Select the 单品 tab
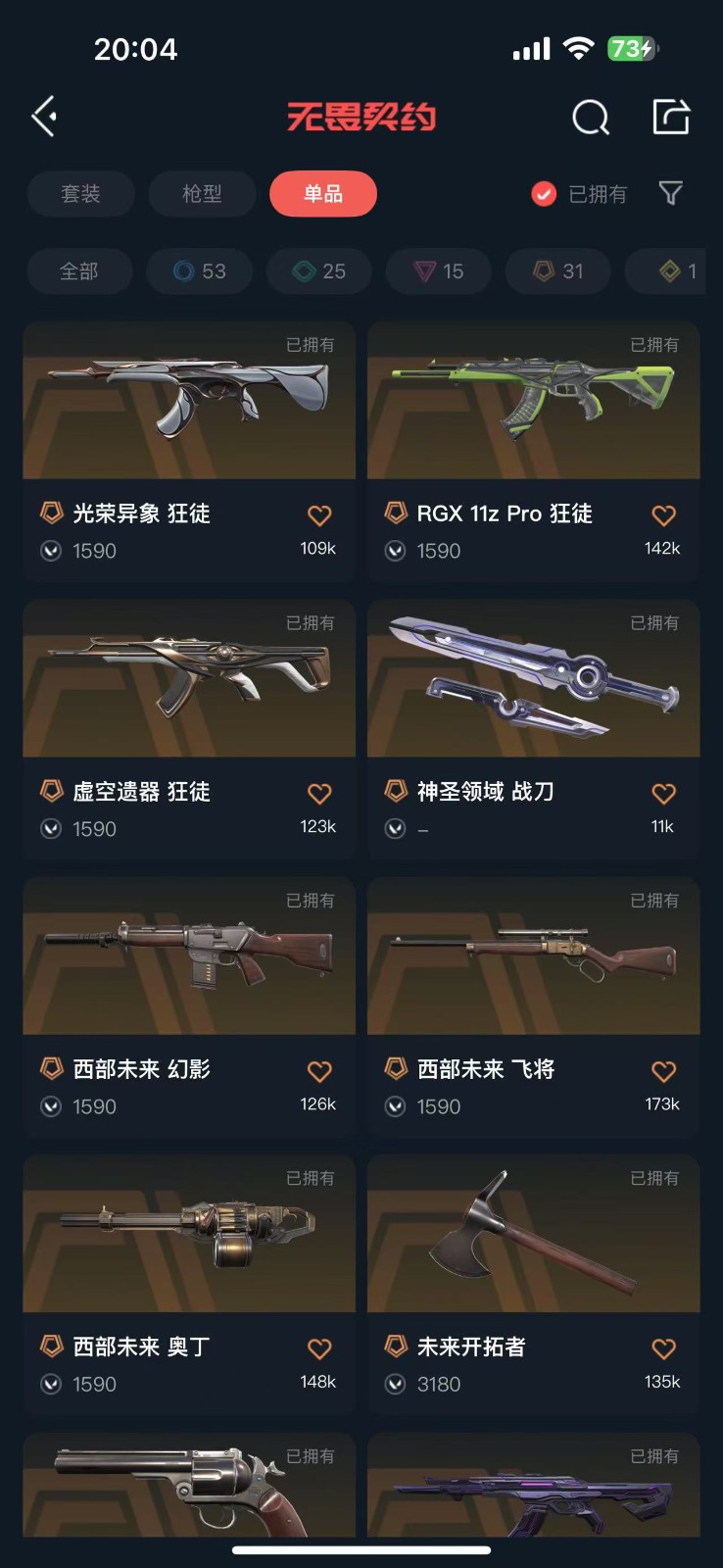723x1568 pixels. (323, 194)
